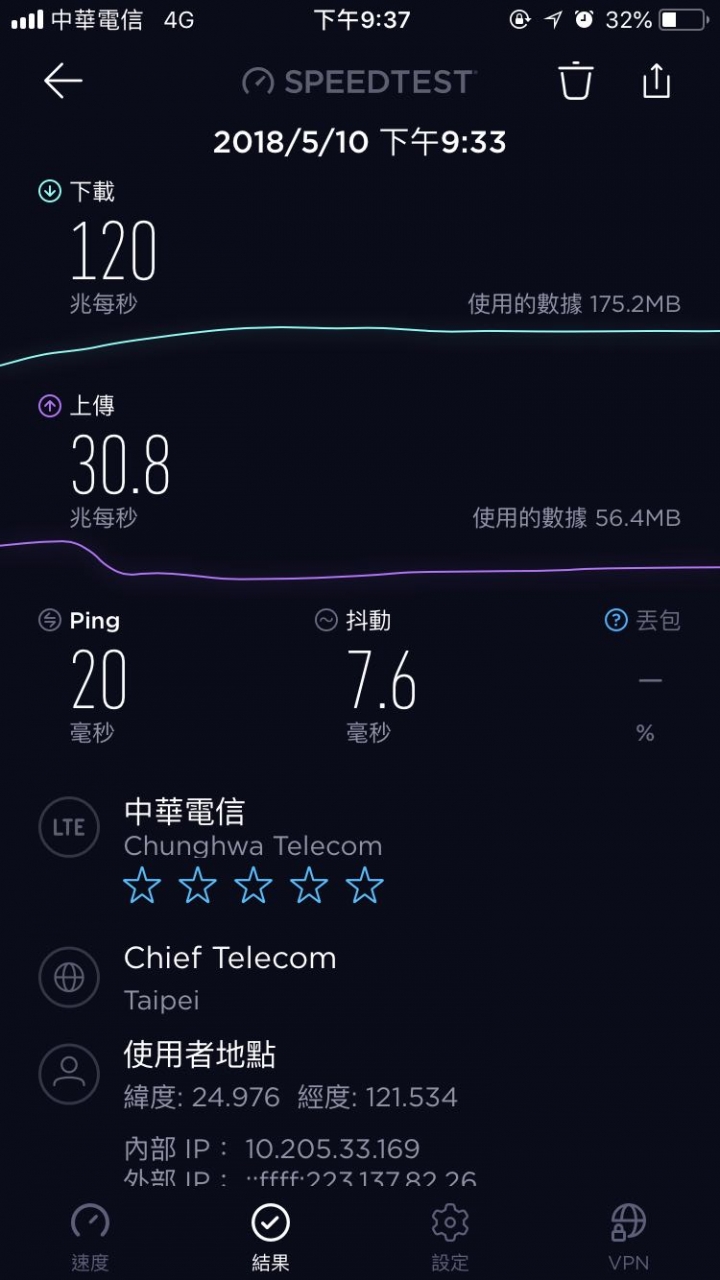The width and height of the screenshot is (720, 1280).
Task: Open the 設定 tab
Action: pos(450,1238)
